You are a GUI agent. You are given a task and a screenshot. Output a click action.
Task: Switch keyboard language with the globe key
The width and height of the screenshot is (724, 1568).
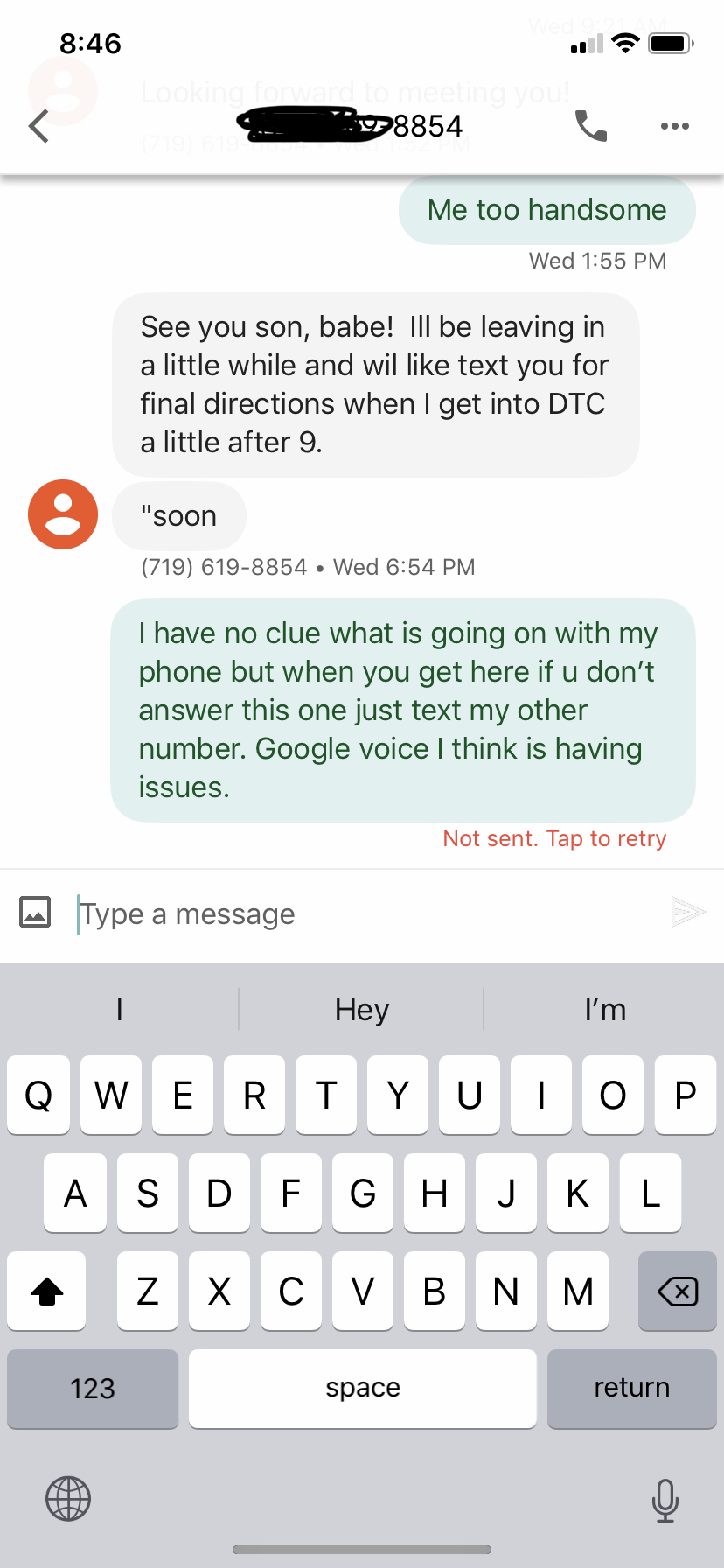(x=68, y=1498)
